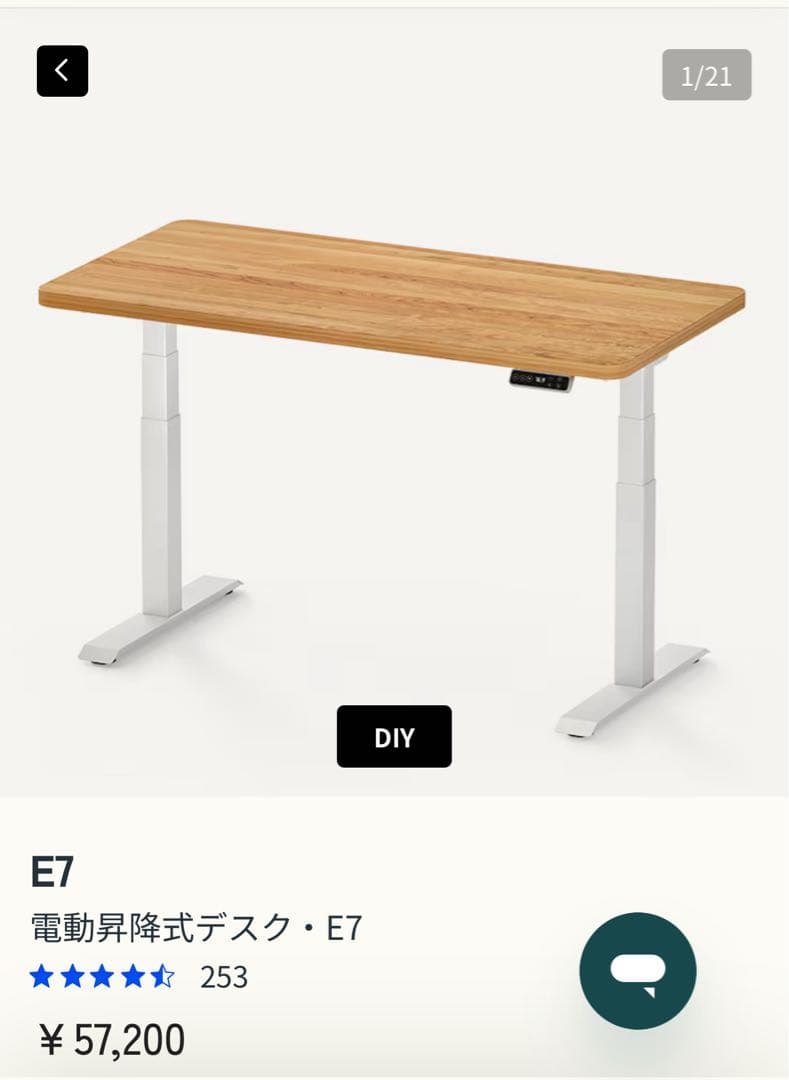Screen dimensions: 789x1080
Task: Select the price ¥57,200
Action: [110, 1038]
